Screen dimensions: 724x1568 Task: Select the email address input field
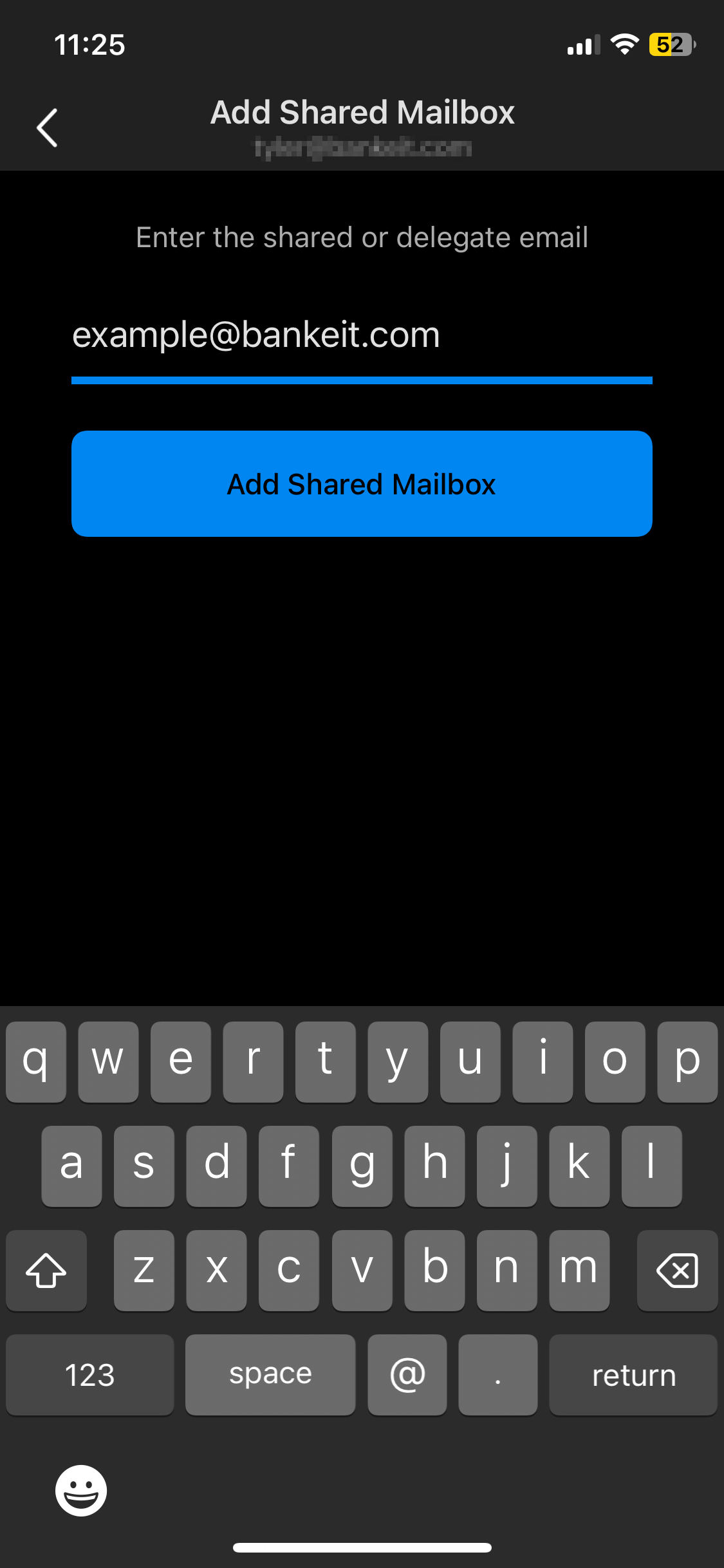click(362, 335)
